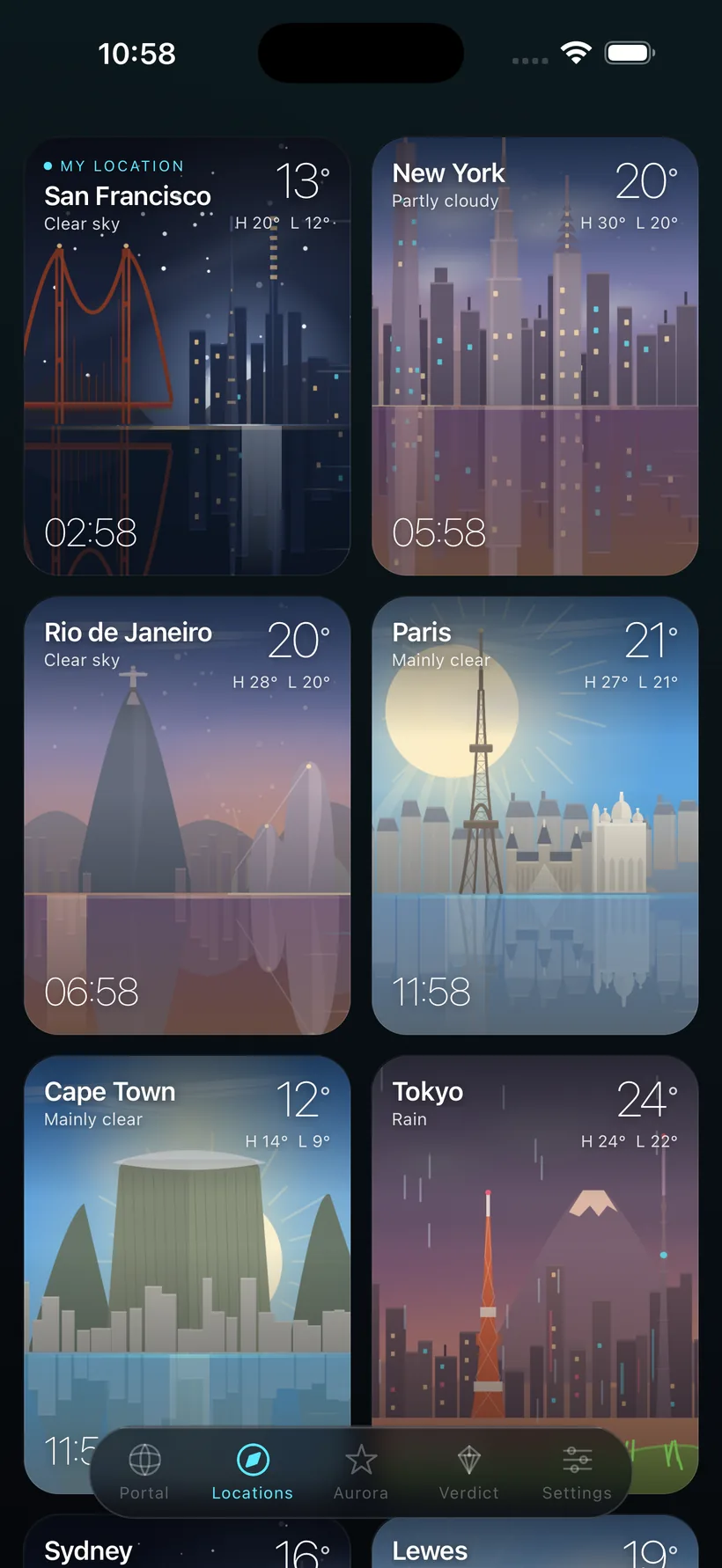Screen dimensions: 722x1568
Task: Open the New York weather card
Action: 534,356
